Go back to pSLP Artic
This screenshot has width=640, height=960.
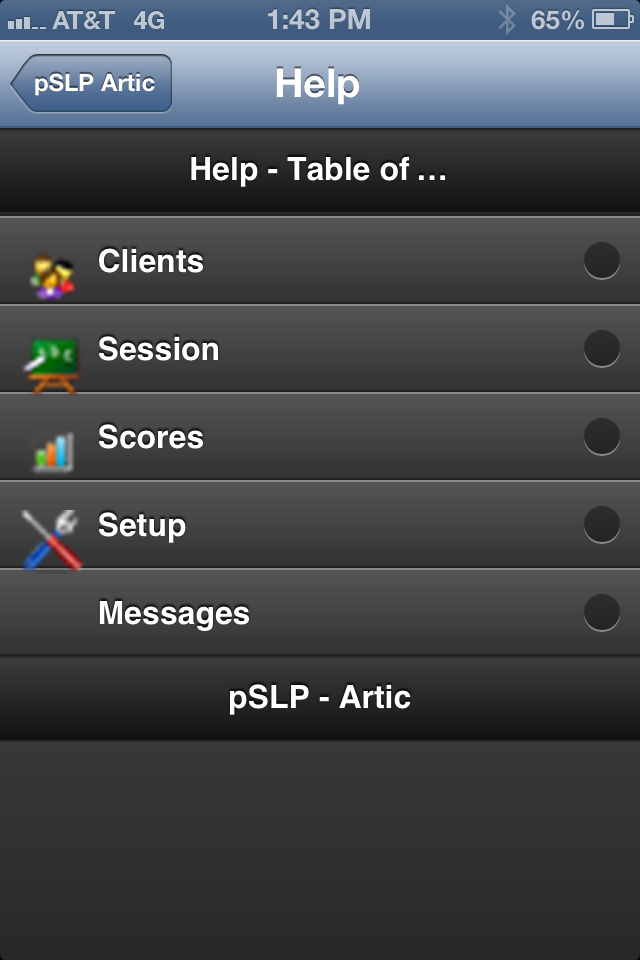92,83
